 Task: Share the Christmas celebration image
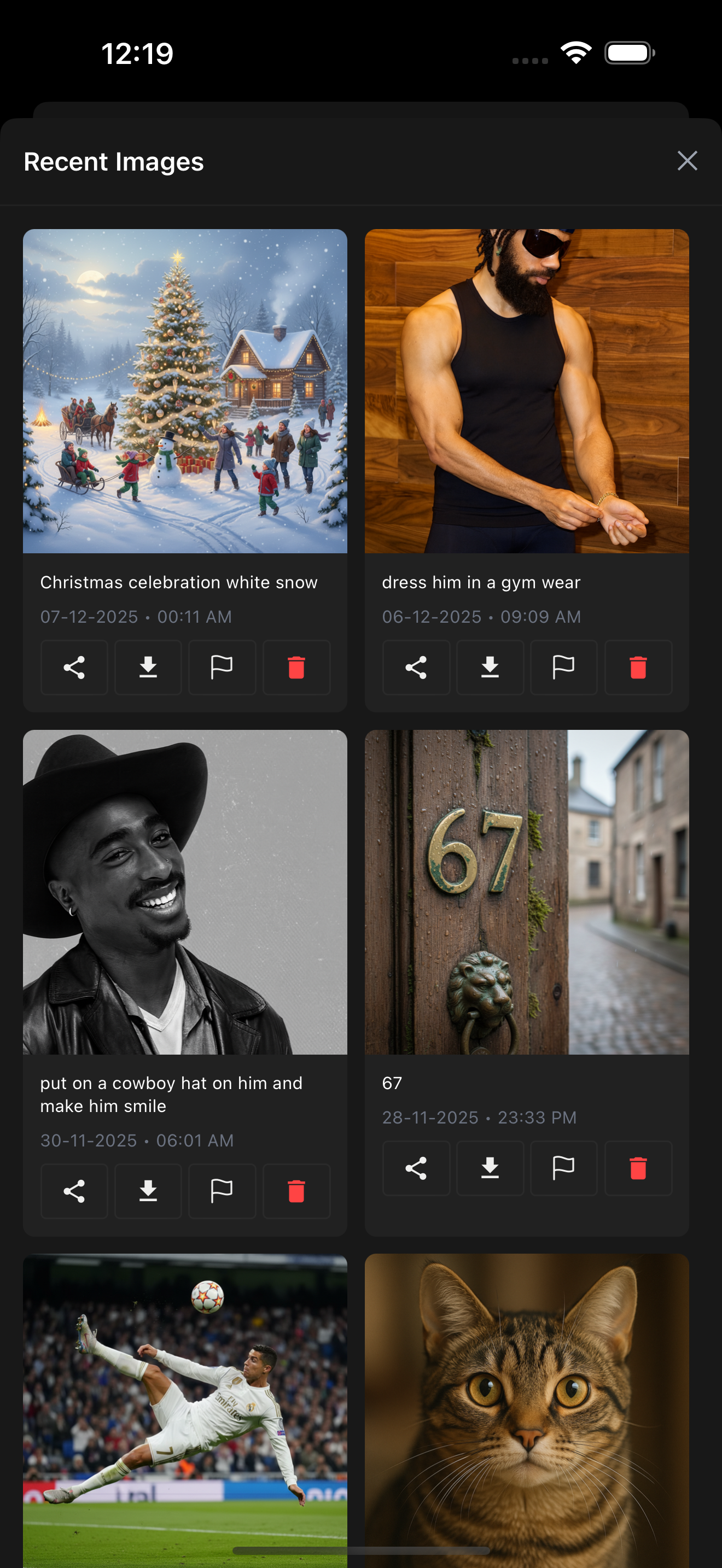[74, 667]
